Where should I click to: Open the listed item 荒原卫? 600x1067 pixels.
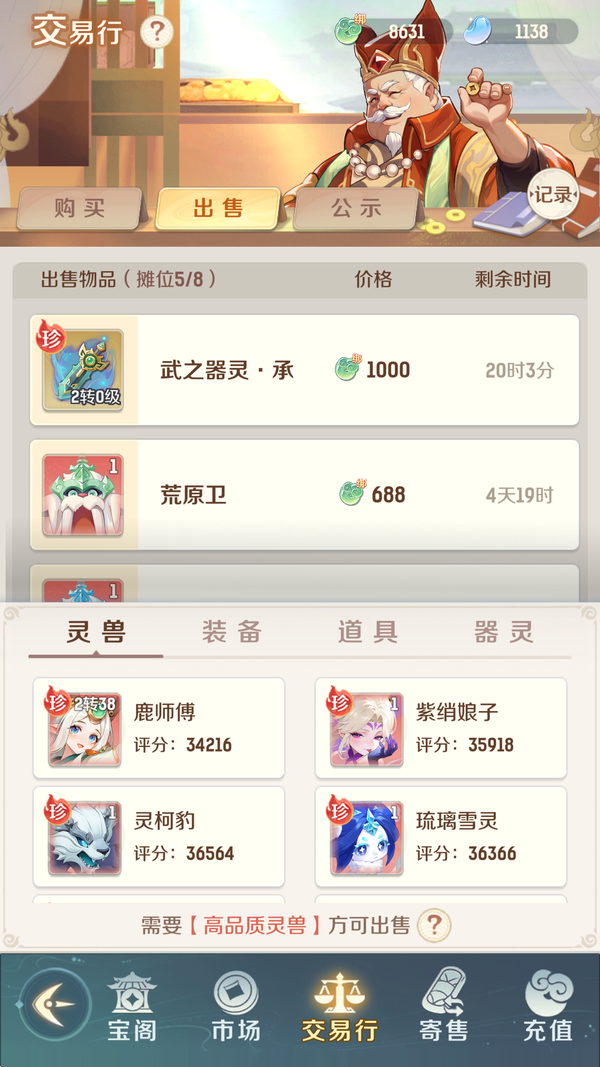pyautogui.click(x=304, y=495)
